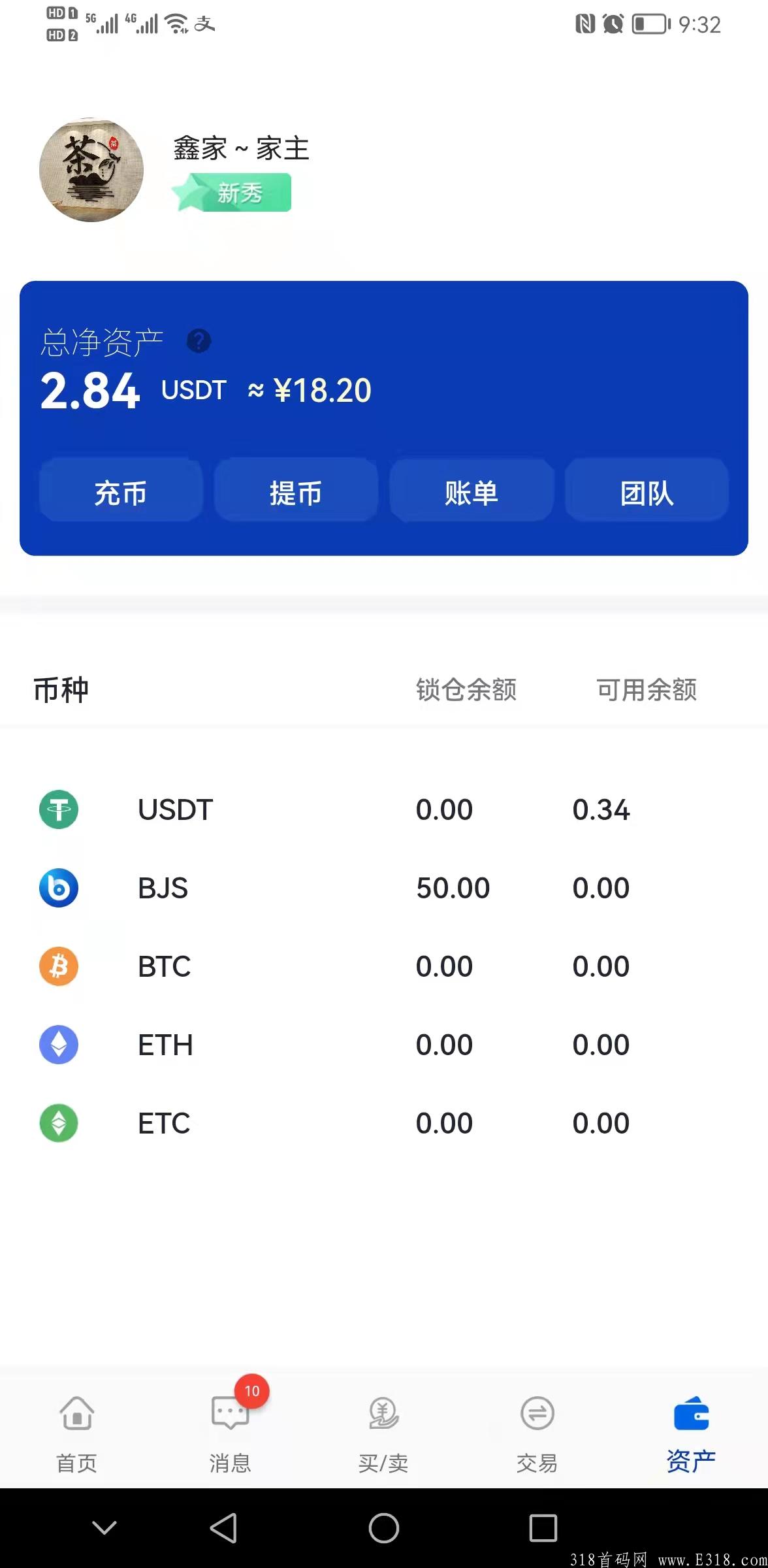This screenshot has width=768, height=1568.
Task: Tap the USDT coin icon
Action: 58,809
